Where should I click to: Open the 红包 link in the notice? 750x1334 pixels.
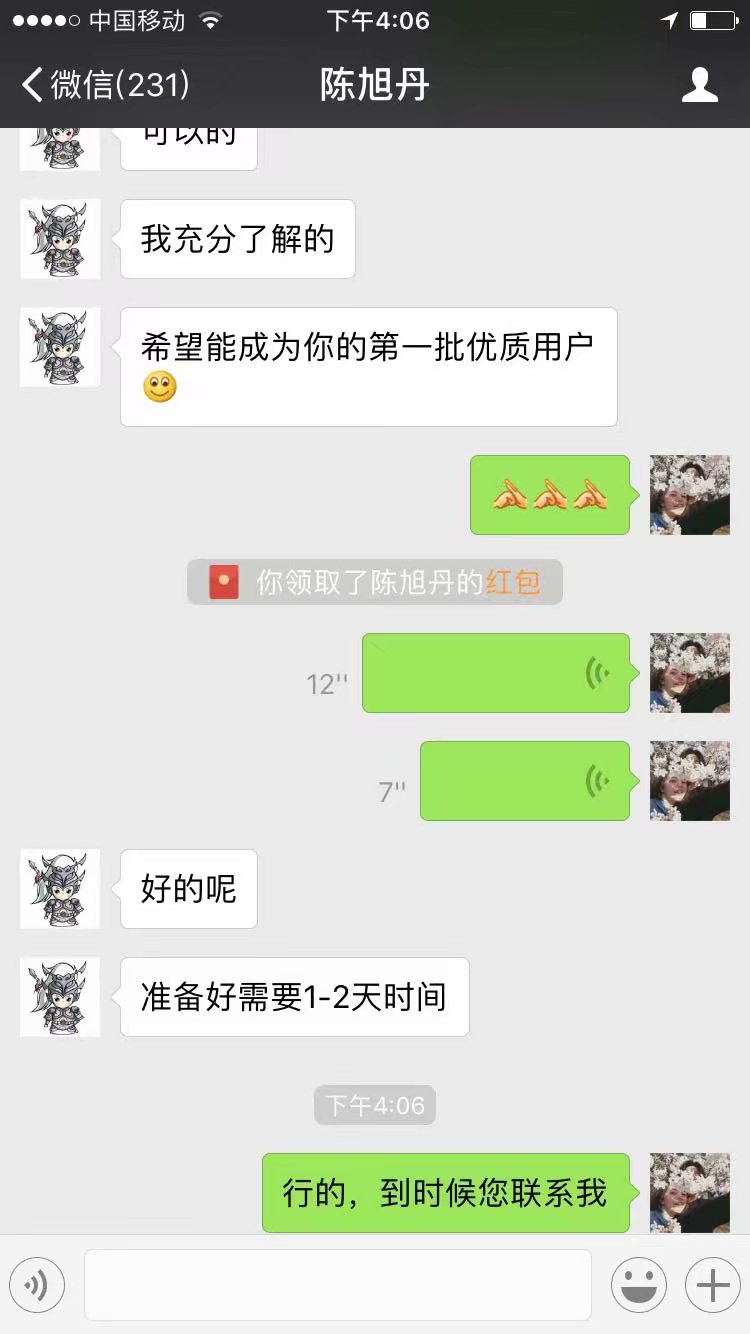pos(513,582)
